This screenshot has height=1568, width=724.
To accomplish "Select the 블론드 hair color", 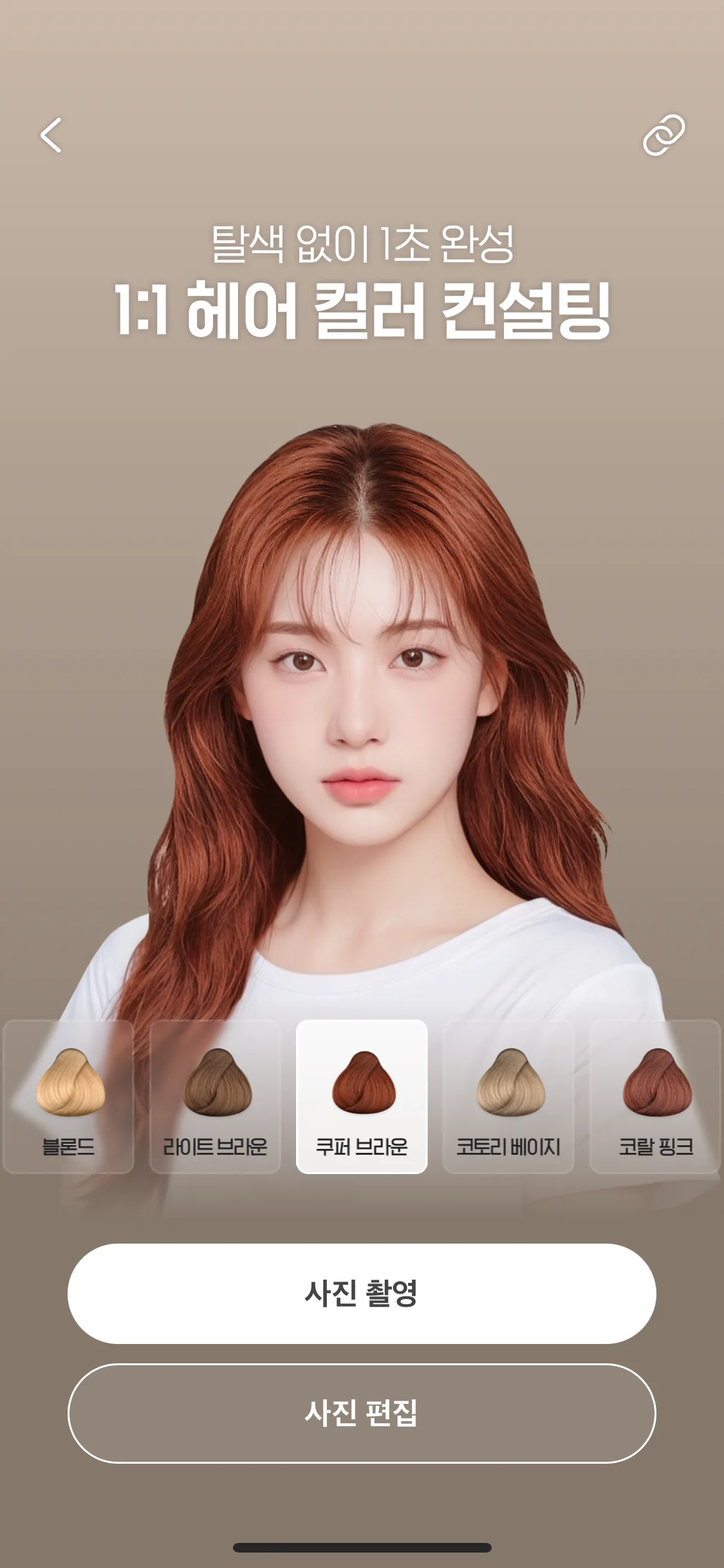I will tap(68, 1096).
